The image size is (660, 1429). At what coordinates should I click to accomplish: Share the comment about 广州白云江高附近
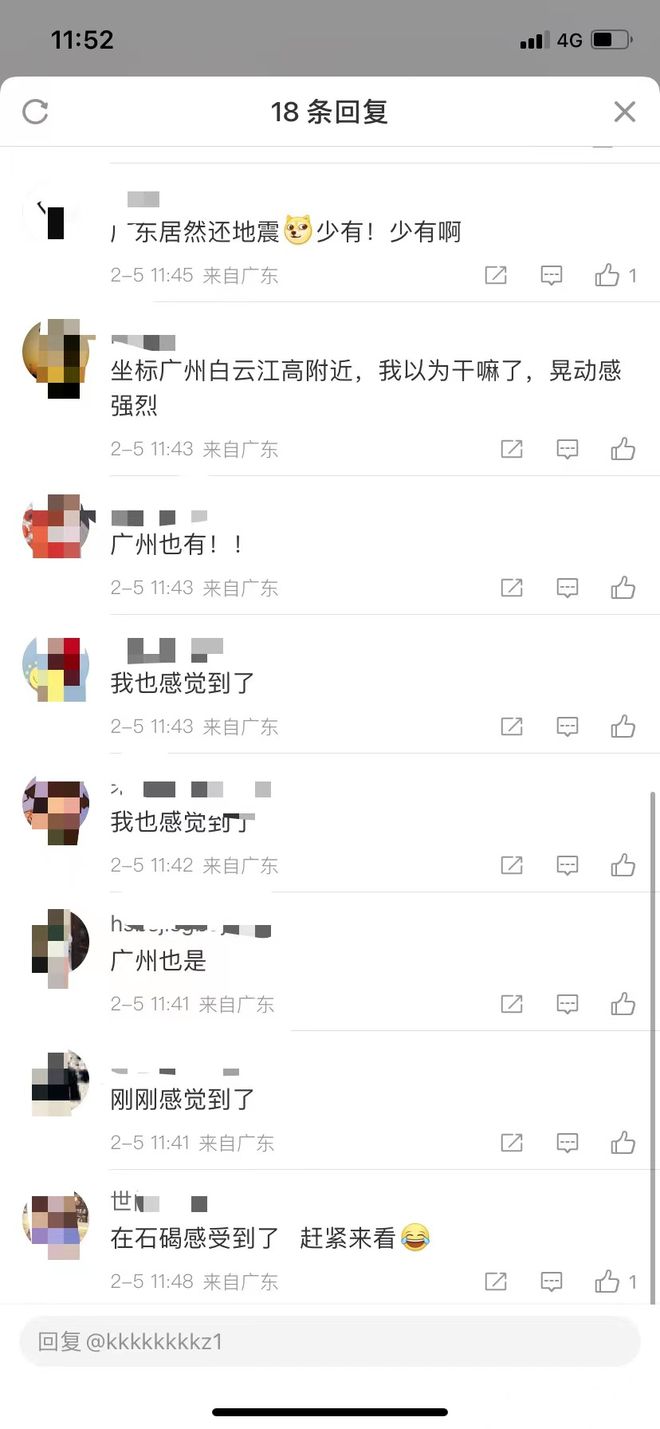[511, 449]
